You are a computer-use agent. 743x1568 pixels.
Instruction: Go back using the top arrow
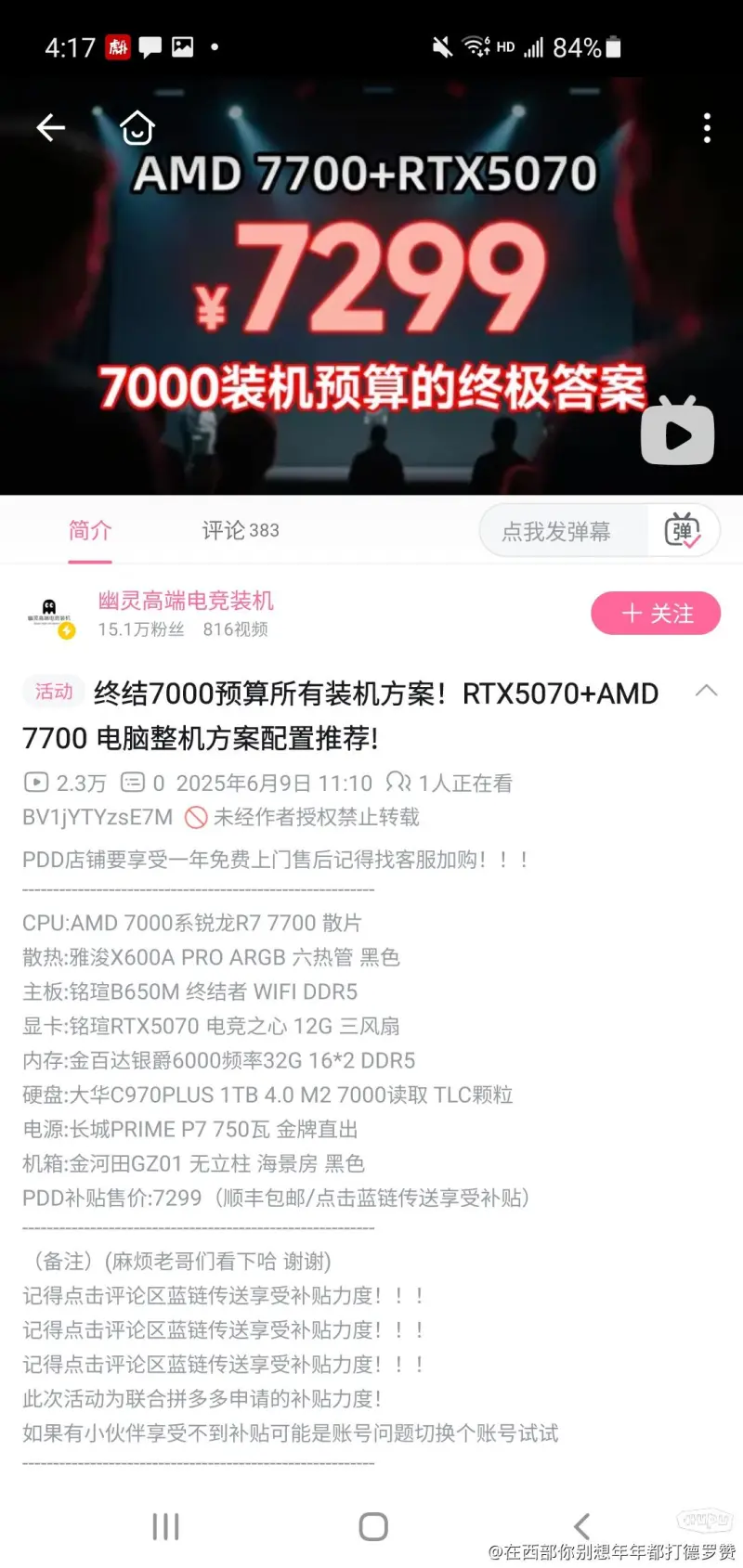[51, 128]
